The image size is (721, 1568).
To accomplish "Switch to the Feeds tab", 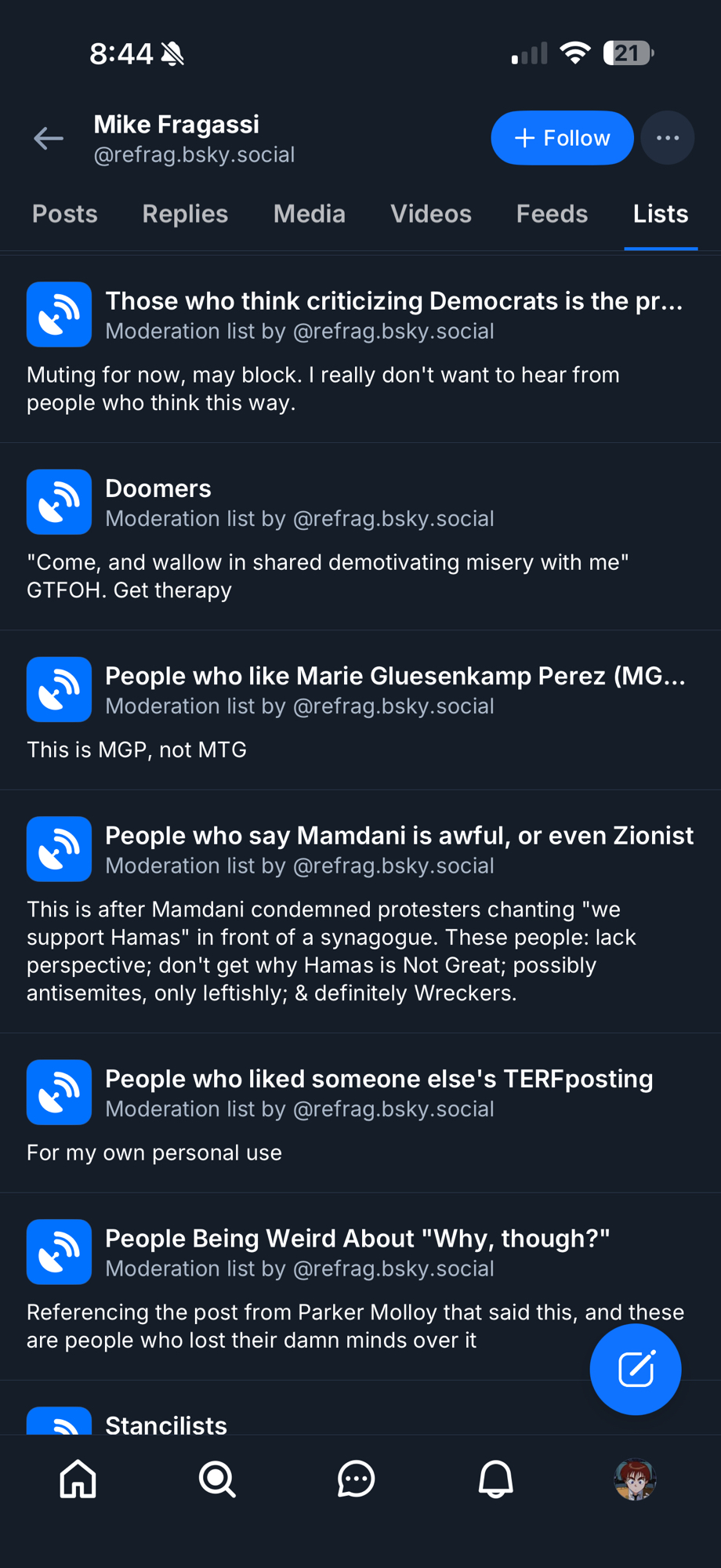I will pos(552,214).
